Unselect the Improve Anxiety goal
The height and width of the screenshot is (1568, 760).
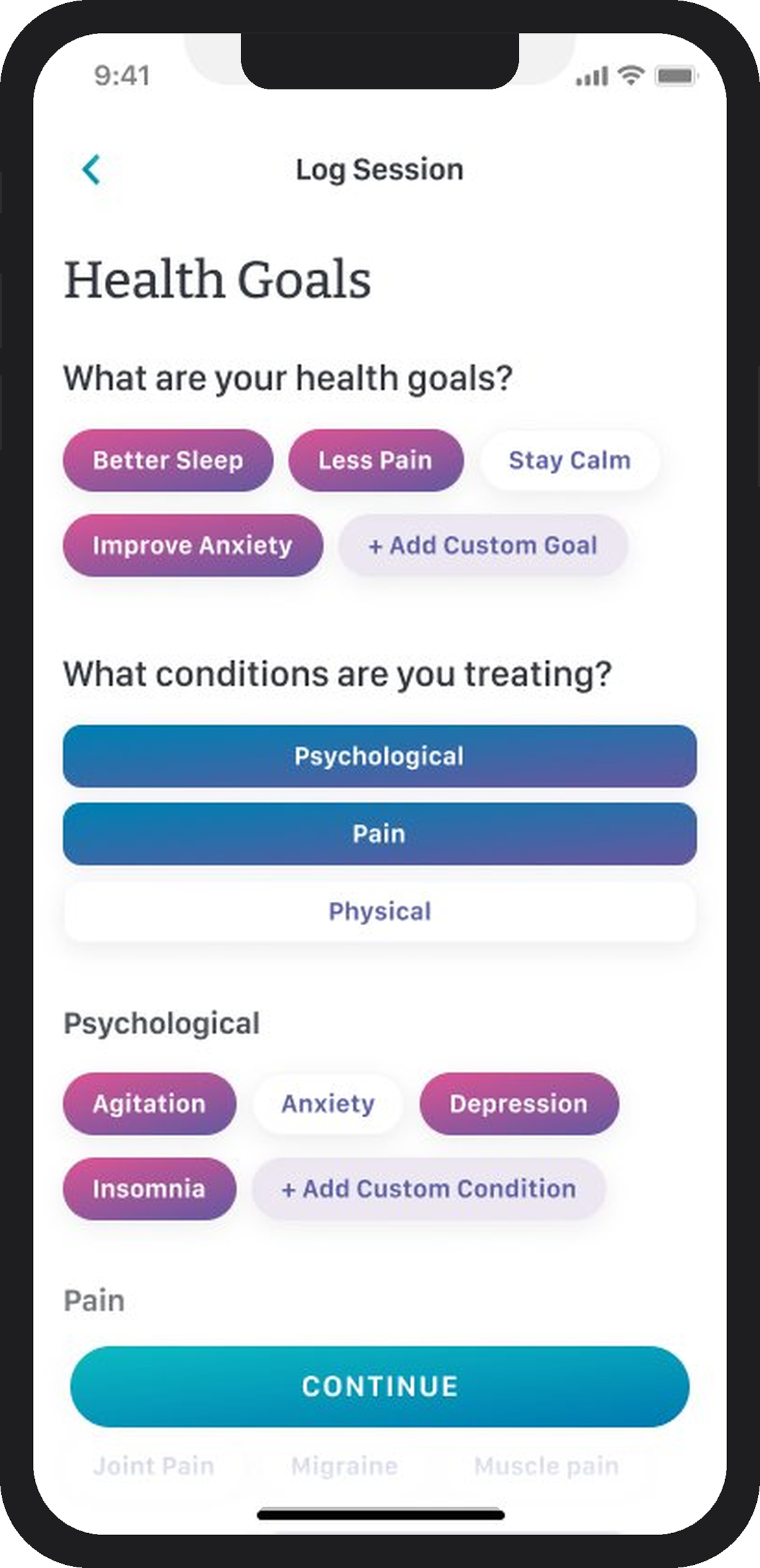[193, 545]
